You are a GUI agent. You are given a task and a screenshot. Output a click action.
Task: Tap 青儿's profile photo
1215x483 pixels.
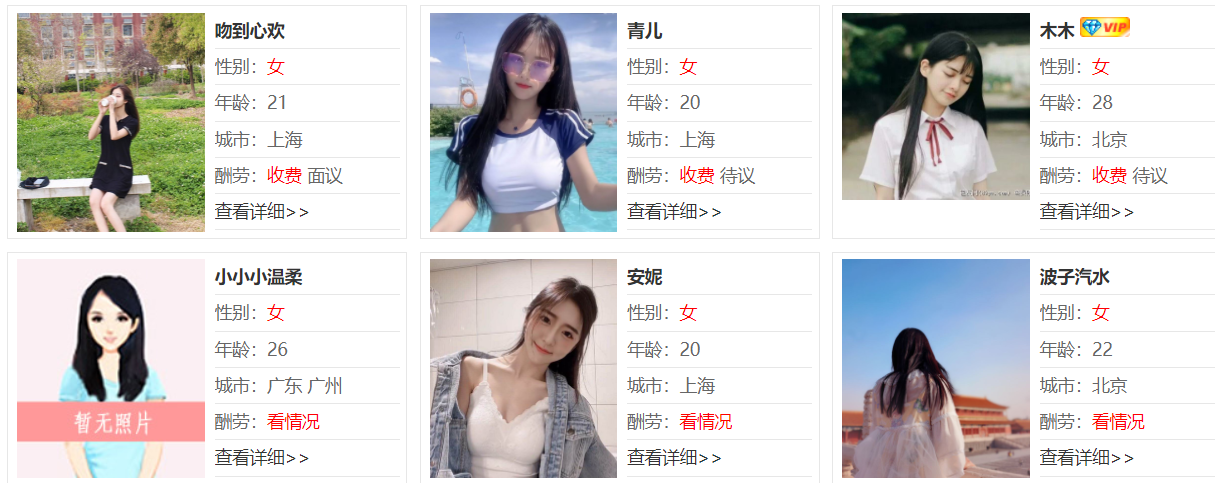[x=523, y=122]
